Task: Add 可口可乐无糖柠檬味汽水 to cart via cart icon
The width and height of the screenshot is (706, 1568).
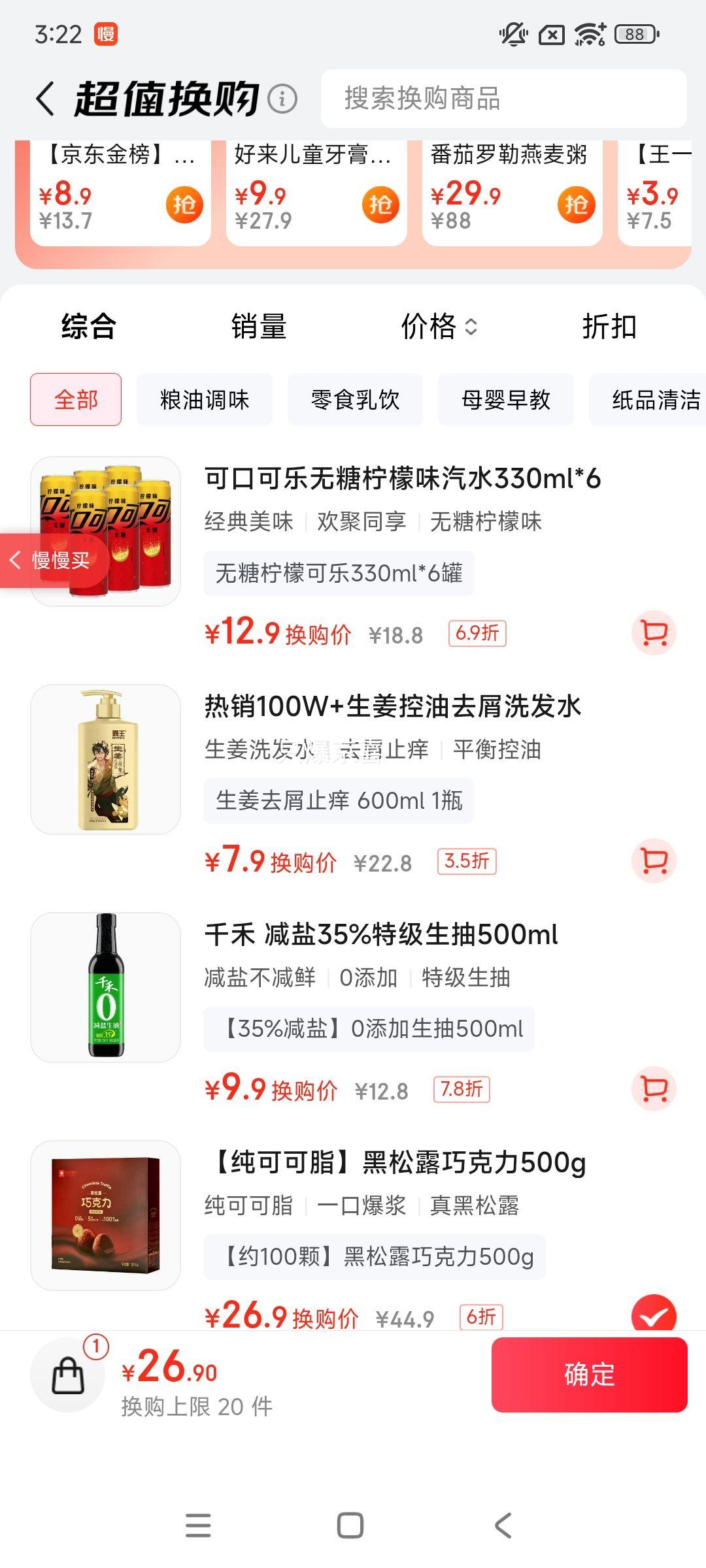Action: tap(653, 631)
